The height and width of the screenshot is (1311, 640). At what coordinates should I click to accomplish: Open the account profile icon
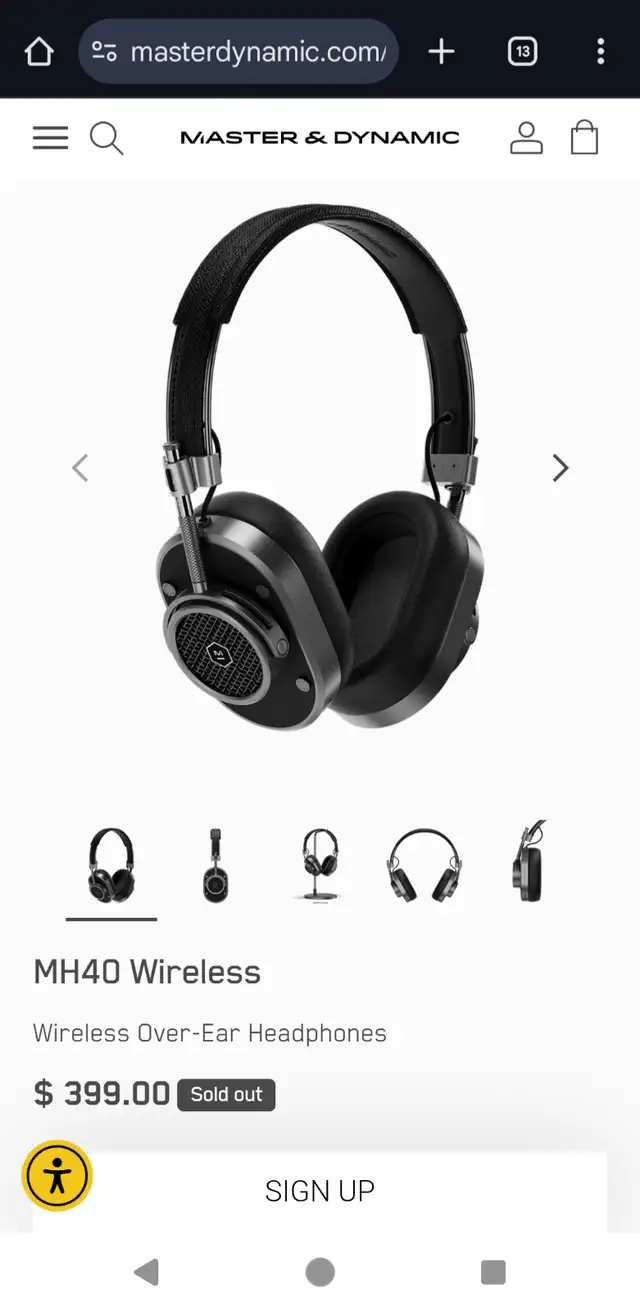click(x=526, y=138)
